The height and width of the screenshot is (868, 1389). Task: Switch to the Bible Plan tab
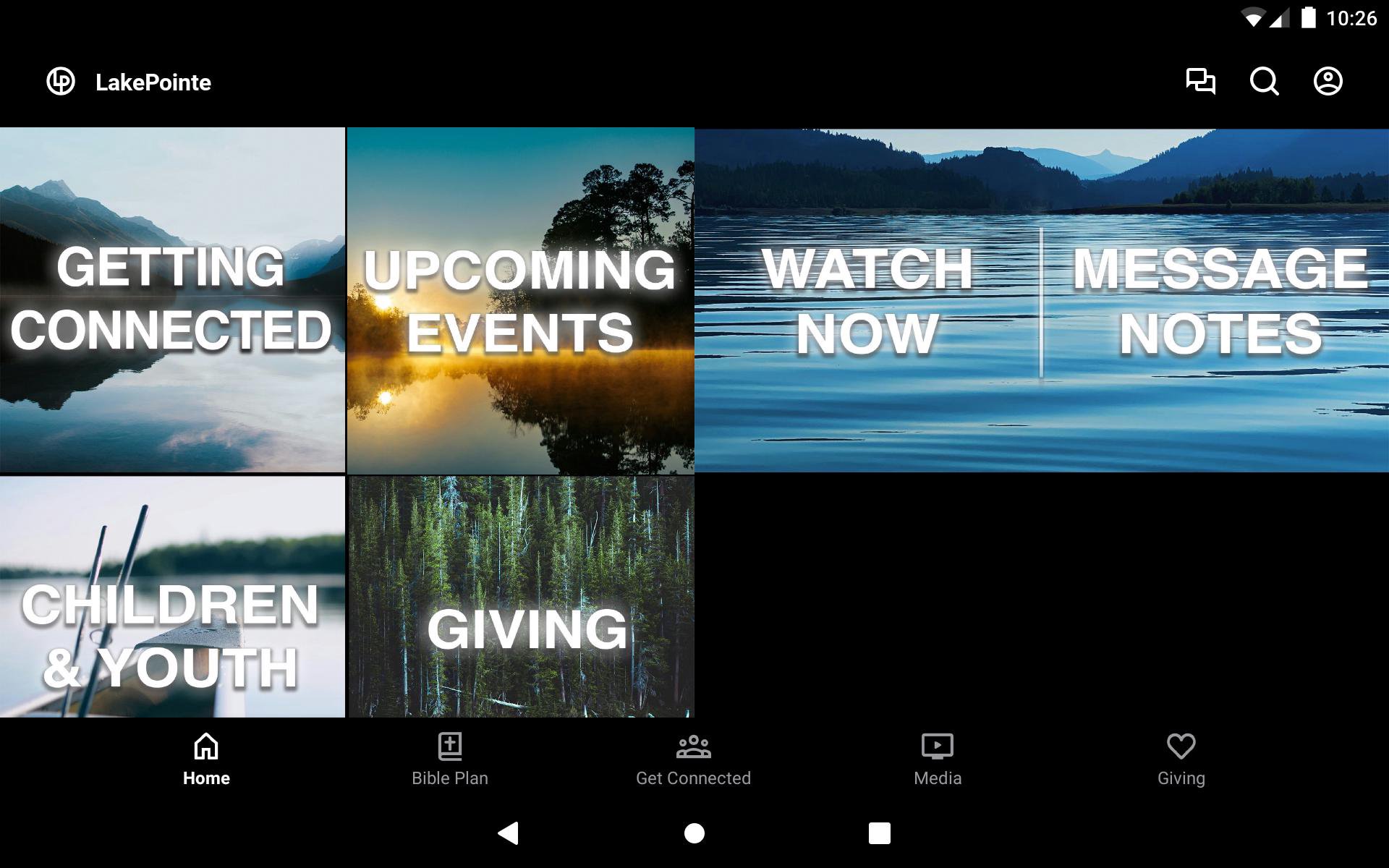coord(449,759)
